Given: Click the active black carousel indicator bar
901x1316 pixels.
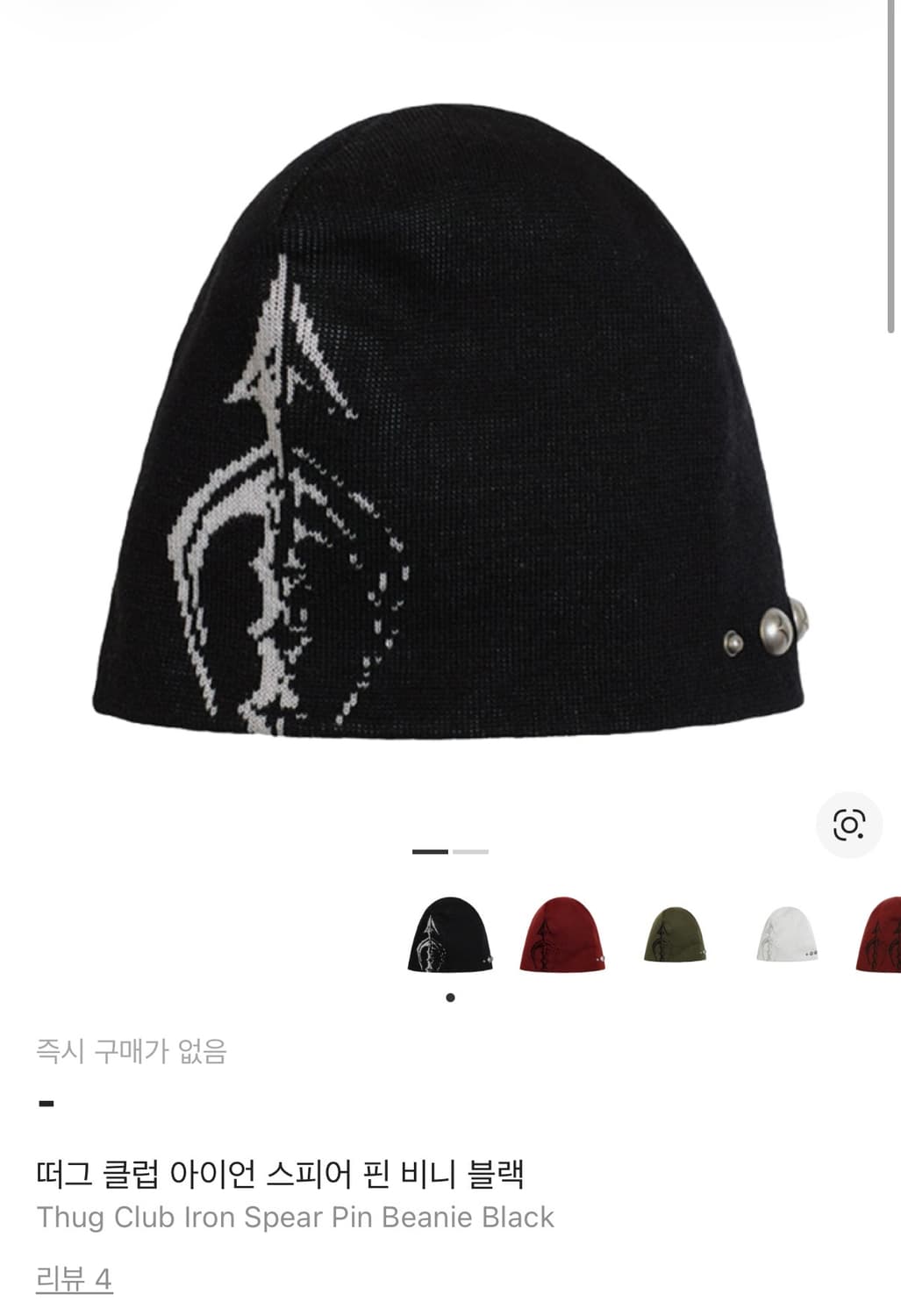Looking at the screenshot, I should pos(428,851).
